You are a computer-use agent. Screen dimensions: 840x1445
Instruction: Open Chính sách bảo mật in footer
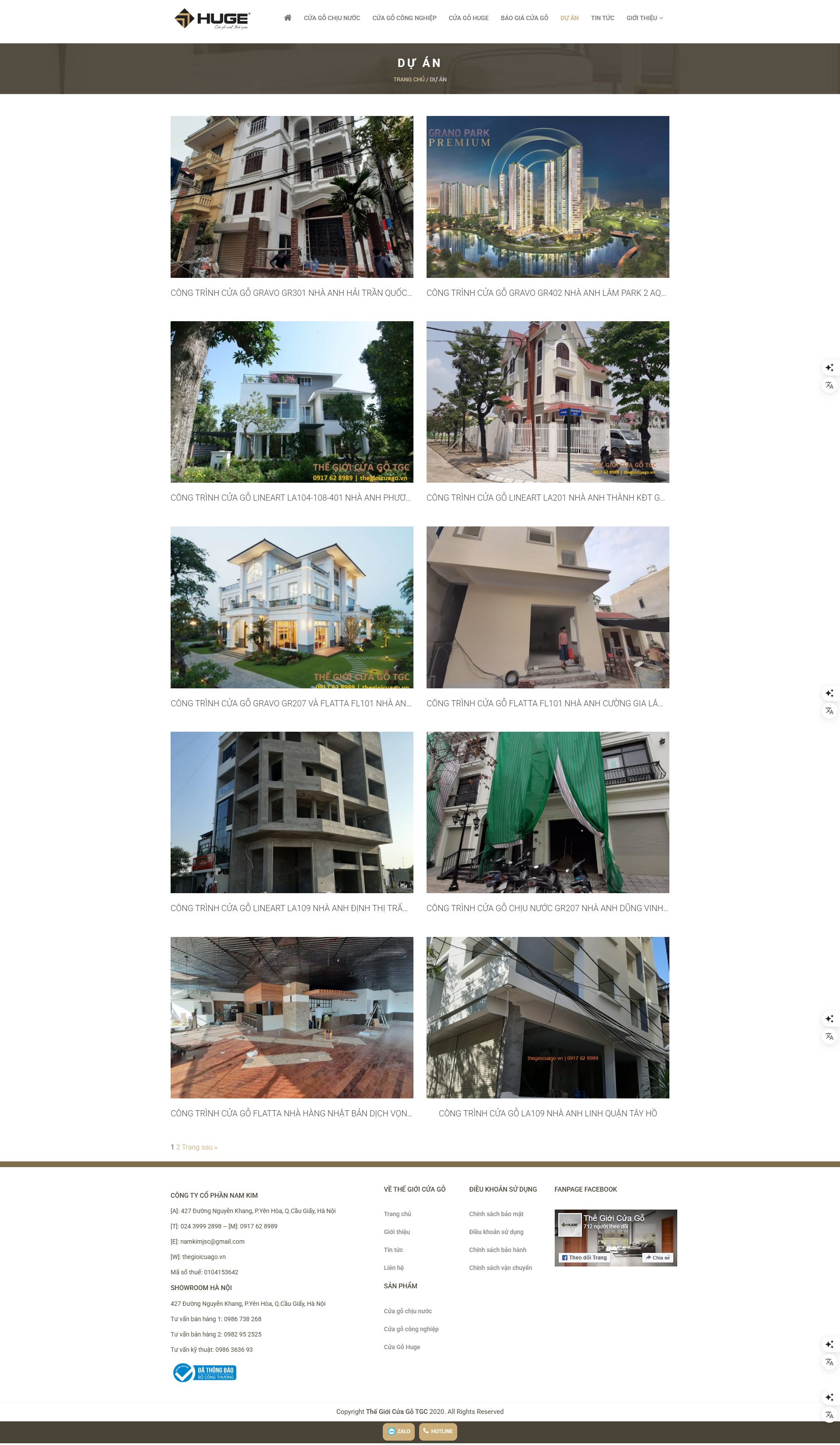496,1214
